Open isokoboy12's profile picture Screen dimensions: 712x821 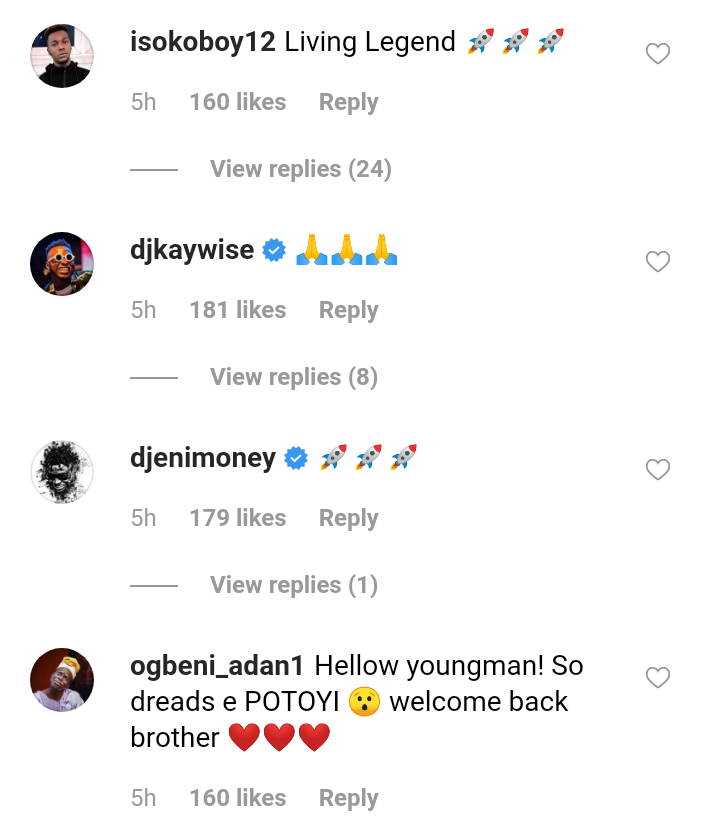[x=62, y=56]
